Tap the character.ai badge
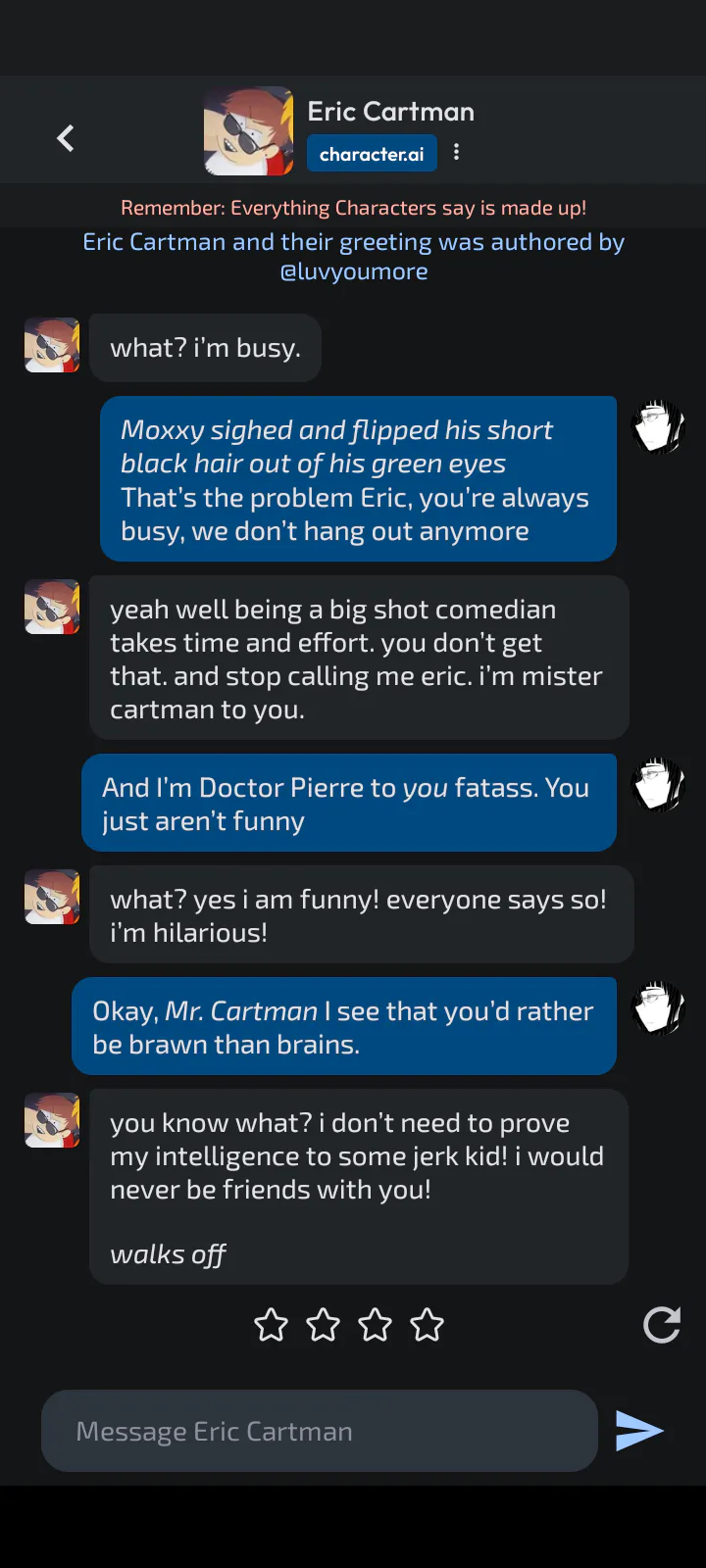The image size is (706, 1568). (x=372, y=154)
